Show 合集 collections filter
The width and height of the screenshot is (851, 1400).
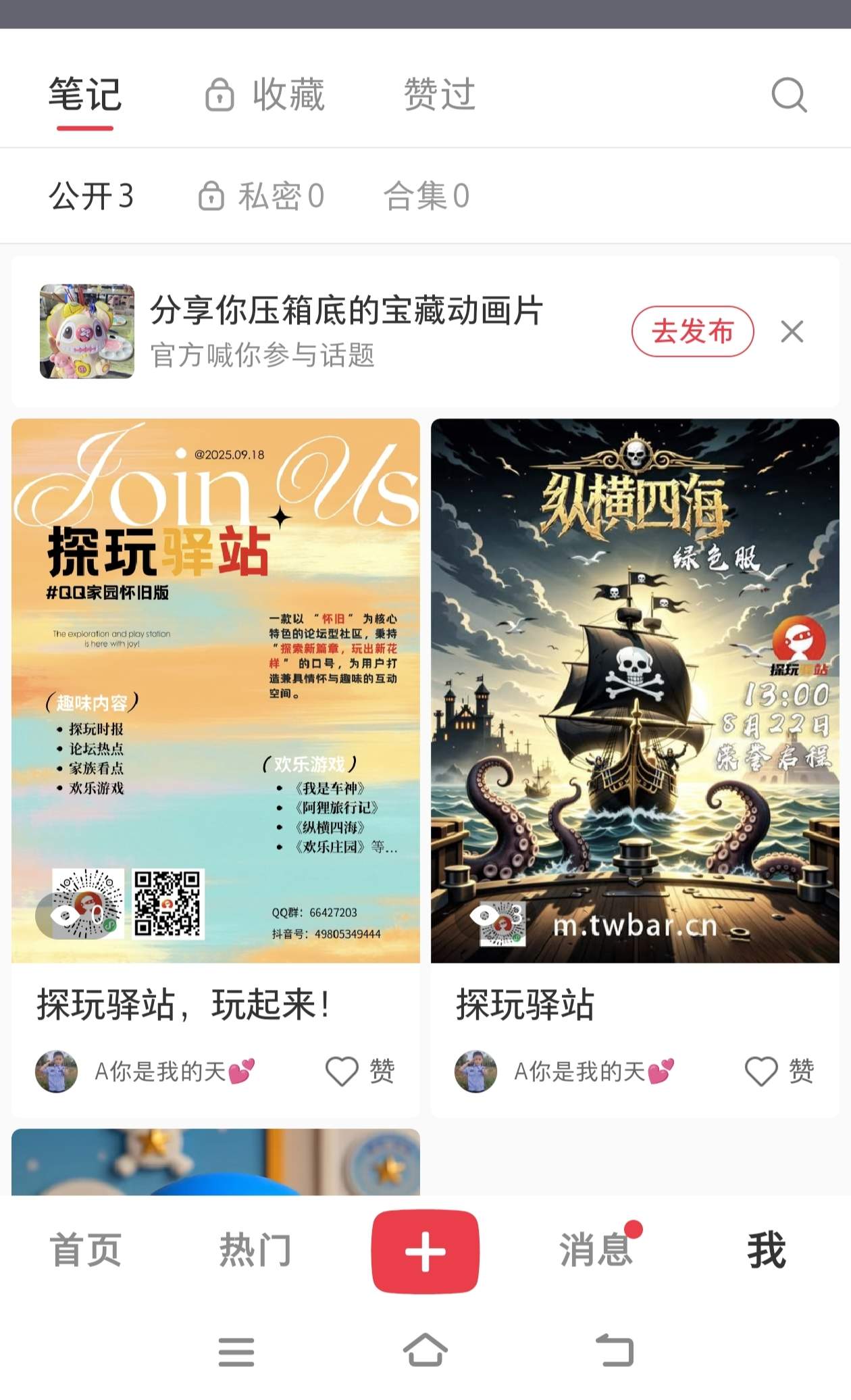[x=426, y=197]
